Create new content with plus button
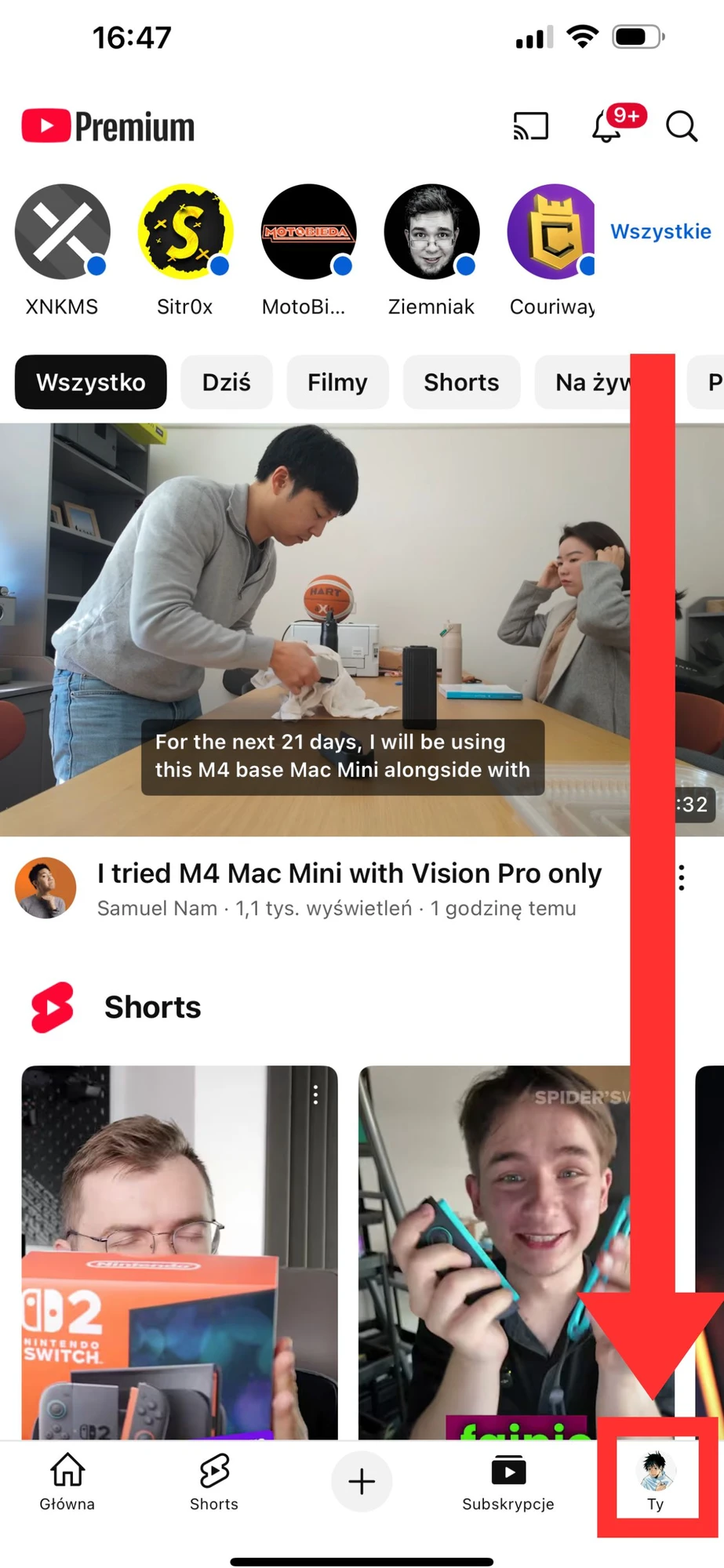Screen dimensions: 724x1568 coord(362,1482)
